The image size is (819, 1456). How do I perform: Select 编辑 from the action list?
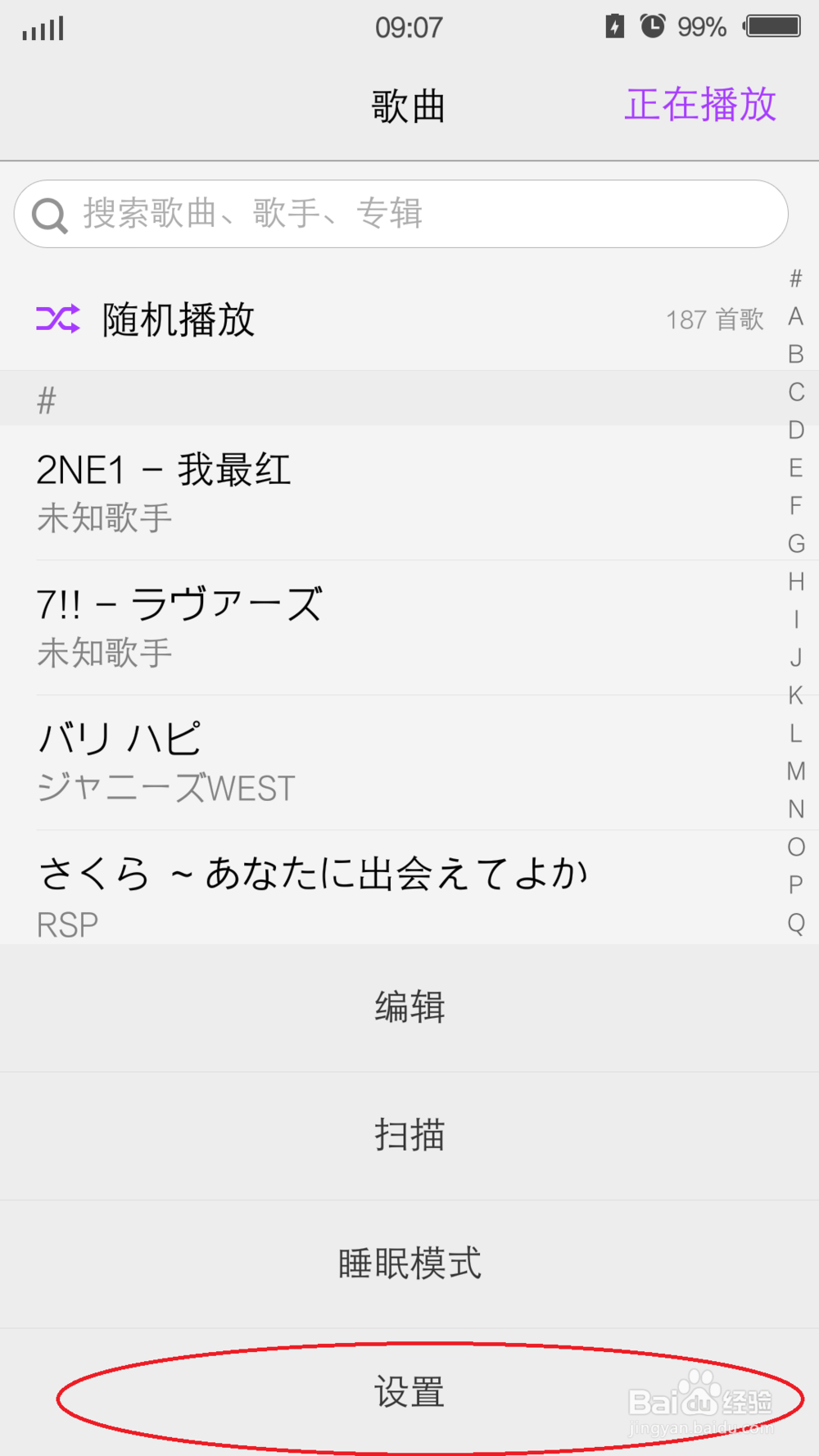409,1007
